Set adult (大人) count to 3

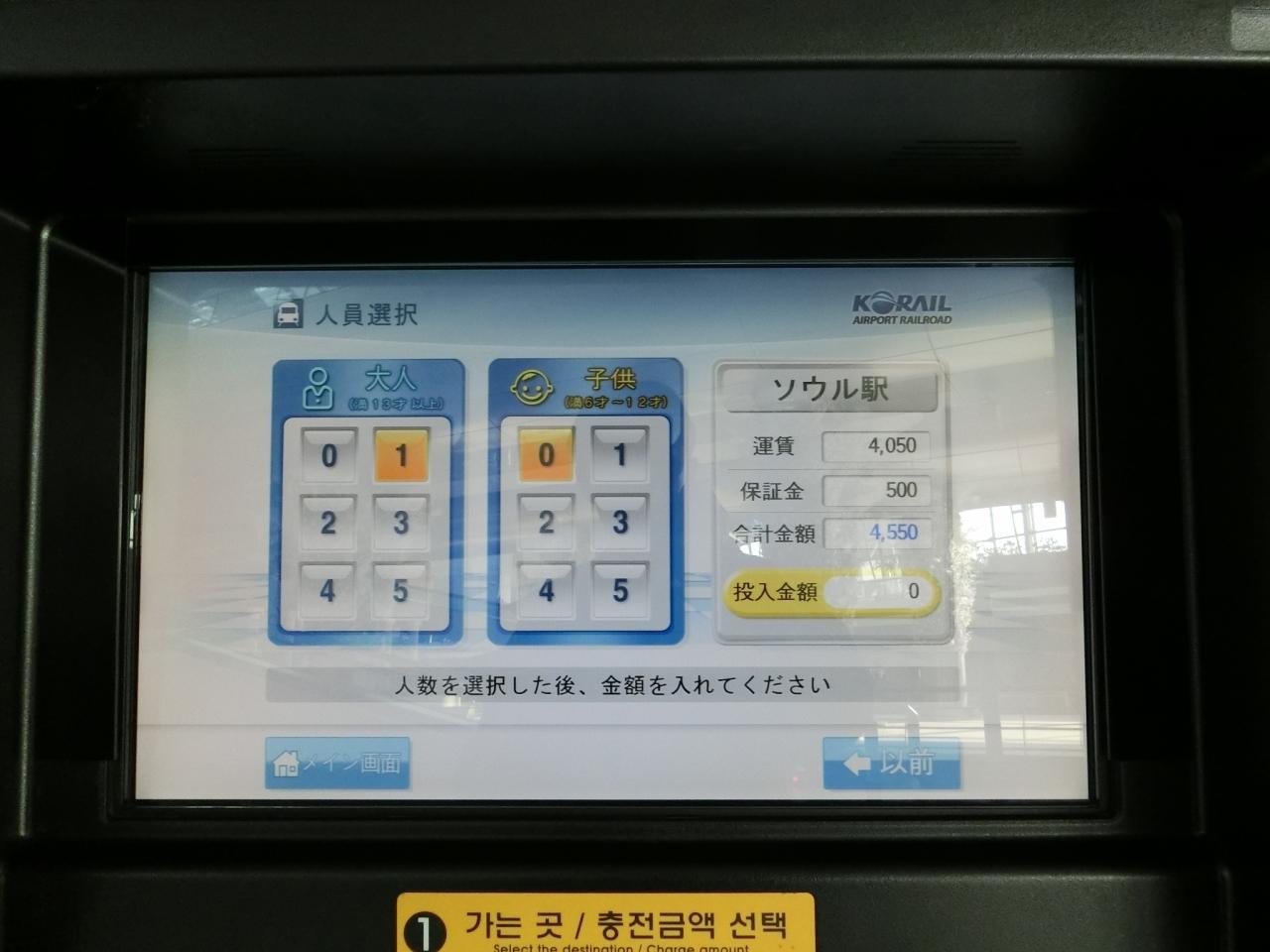tap(401, 524)
